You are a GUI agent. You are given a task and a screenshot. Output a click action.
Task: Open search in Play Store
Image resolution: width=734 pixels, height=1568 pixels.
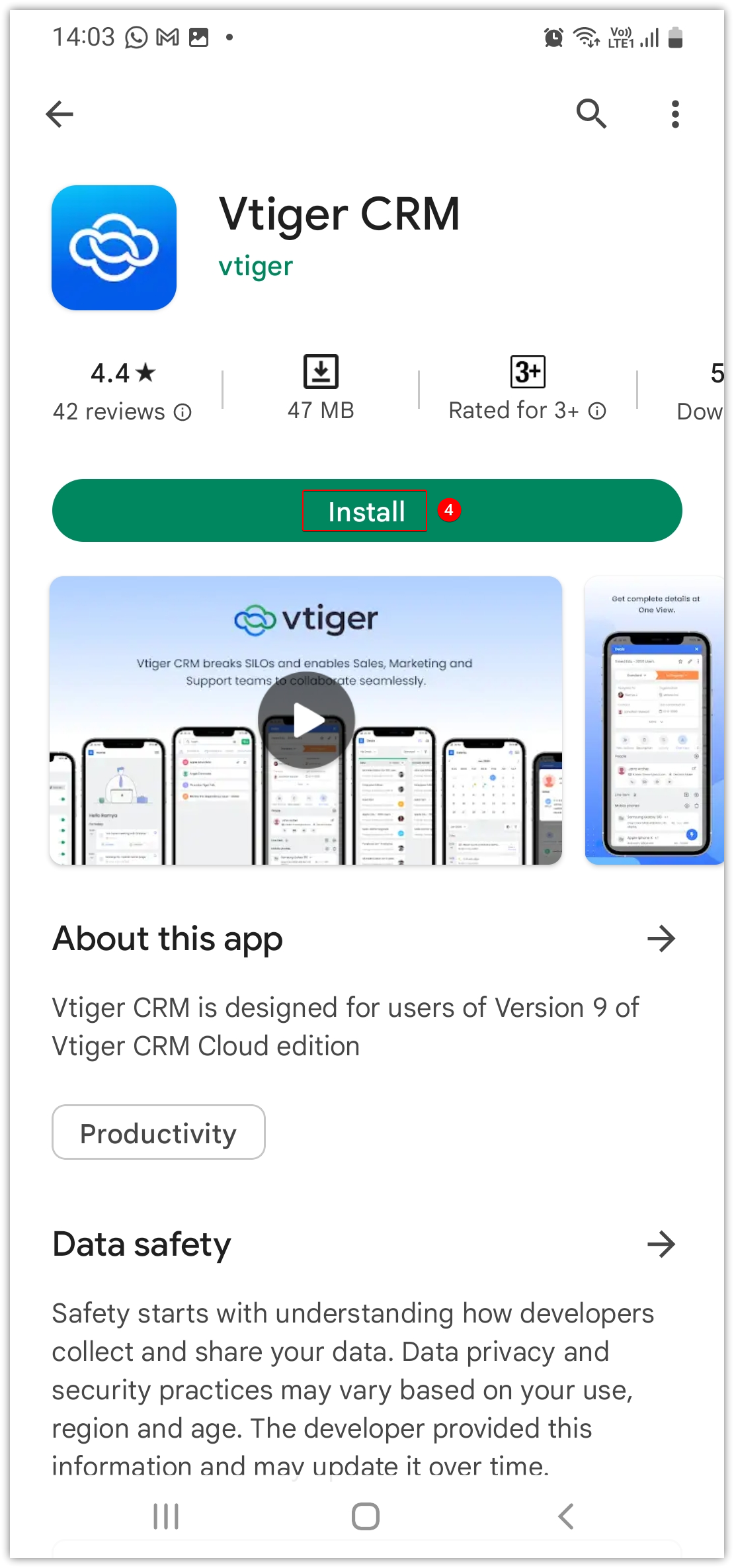[591, 114]
